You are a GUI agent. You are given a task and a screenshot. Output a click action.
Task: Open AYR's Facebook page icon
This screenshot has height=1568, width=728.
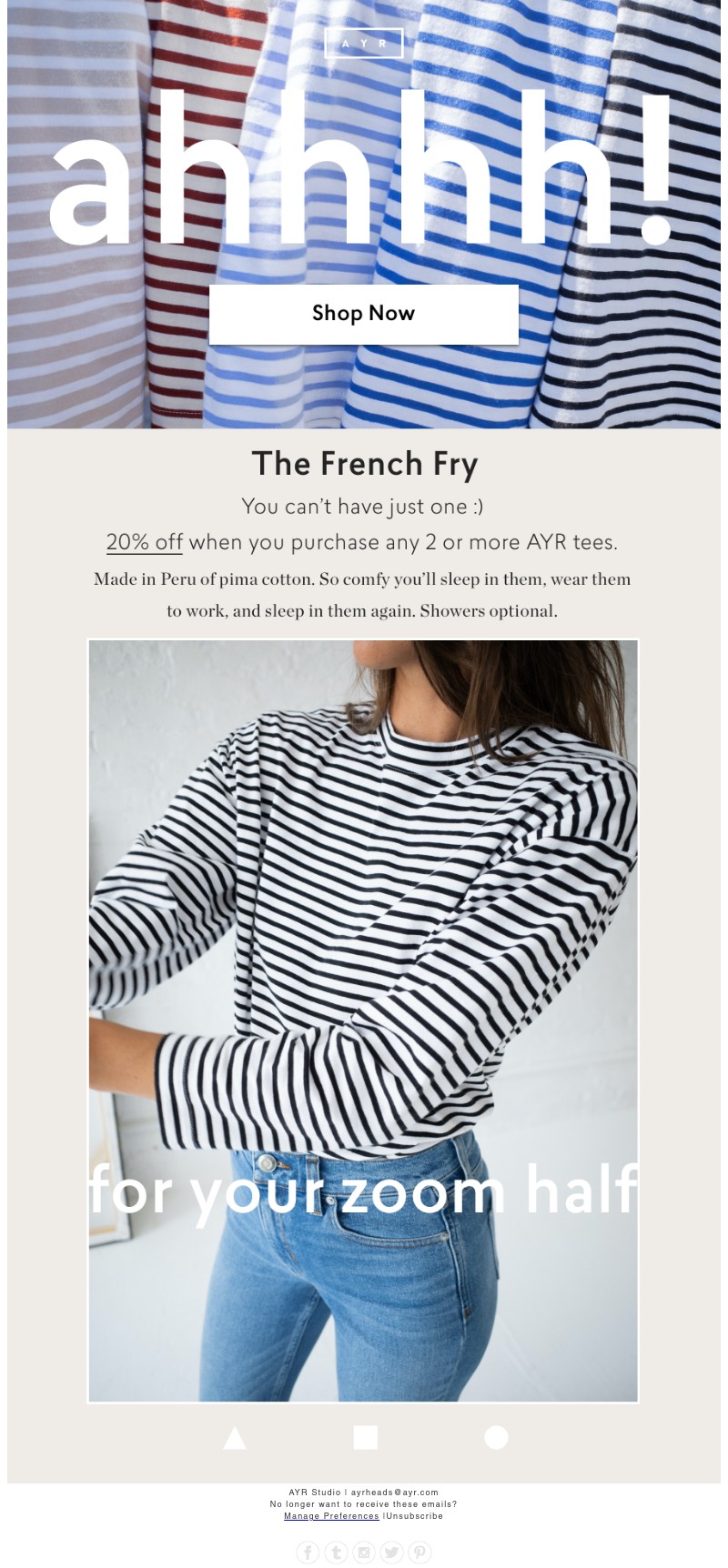[x=308, y=1552]
